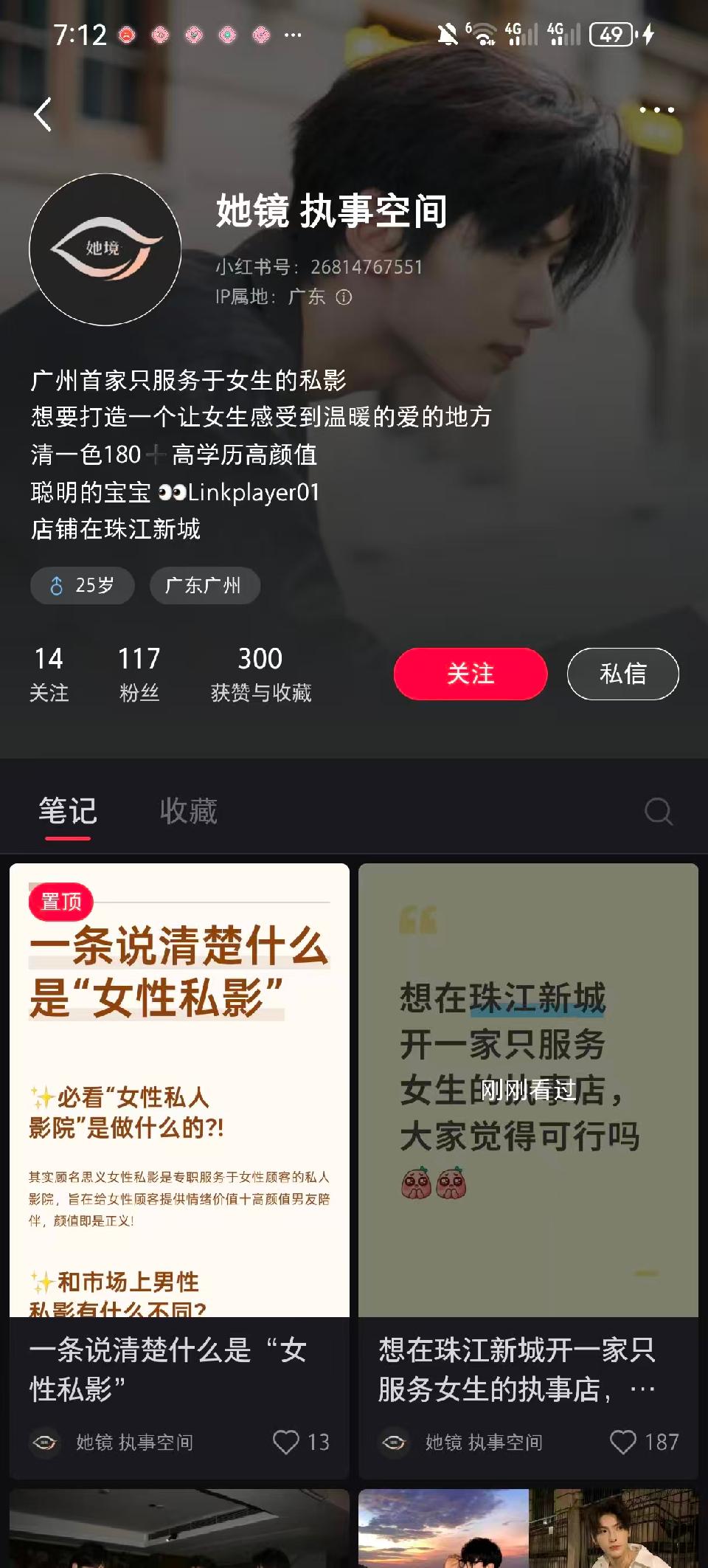Viewport: 708px width, 1568px height.
Task: Tap the 她镜 profile avatar
Action: 105,249
